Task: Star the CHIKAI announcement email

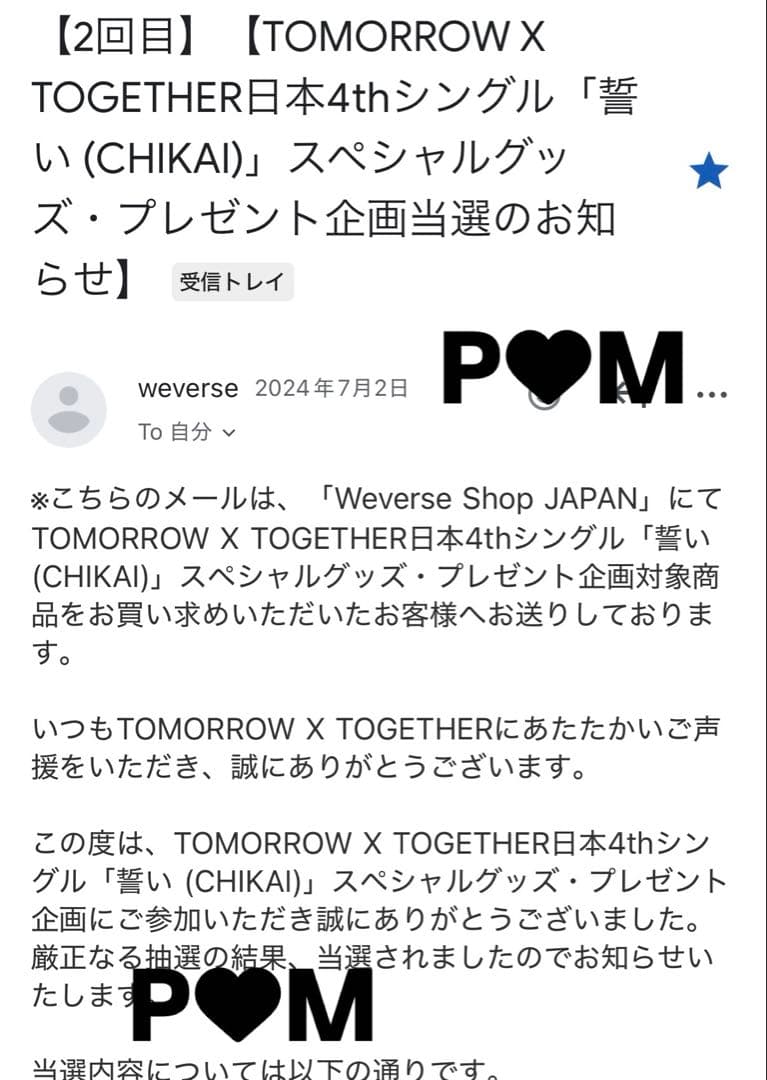Action: 710,172
